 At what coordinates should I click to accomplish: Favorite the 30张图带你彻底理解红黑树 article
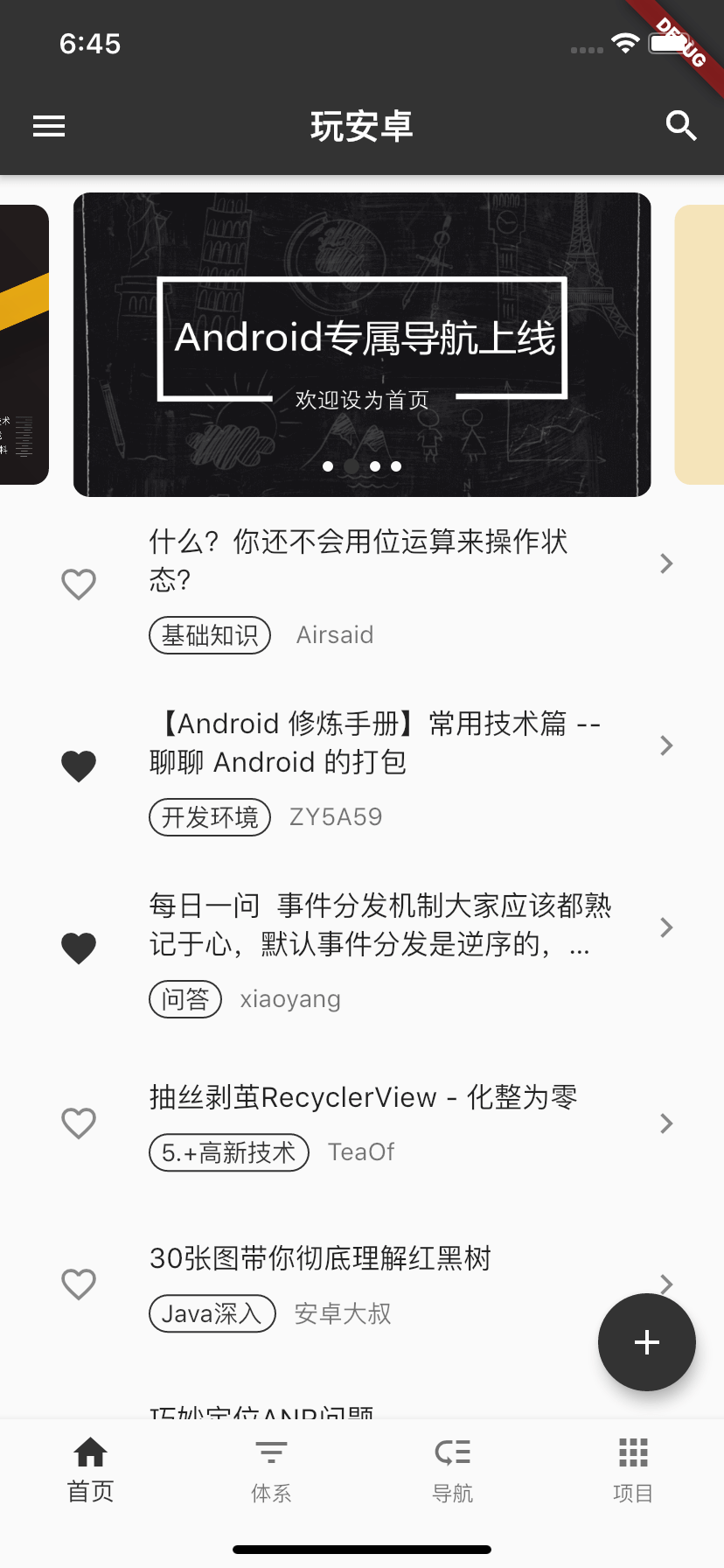[79, 1284]
